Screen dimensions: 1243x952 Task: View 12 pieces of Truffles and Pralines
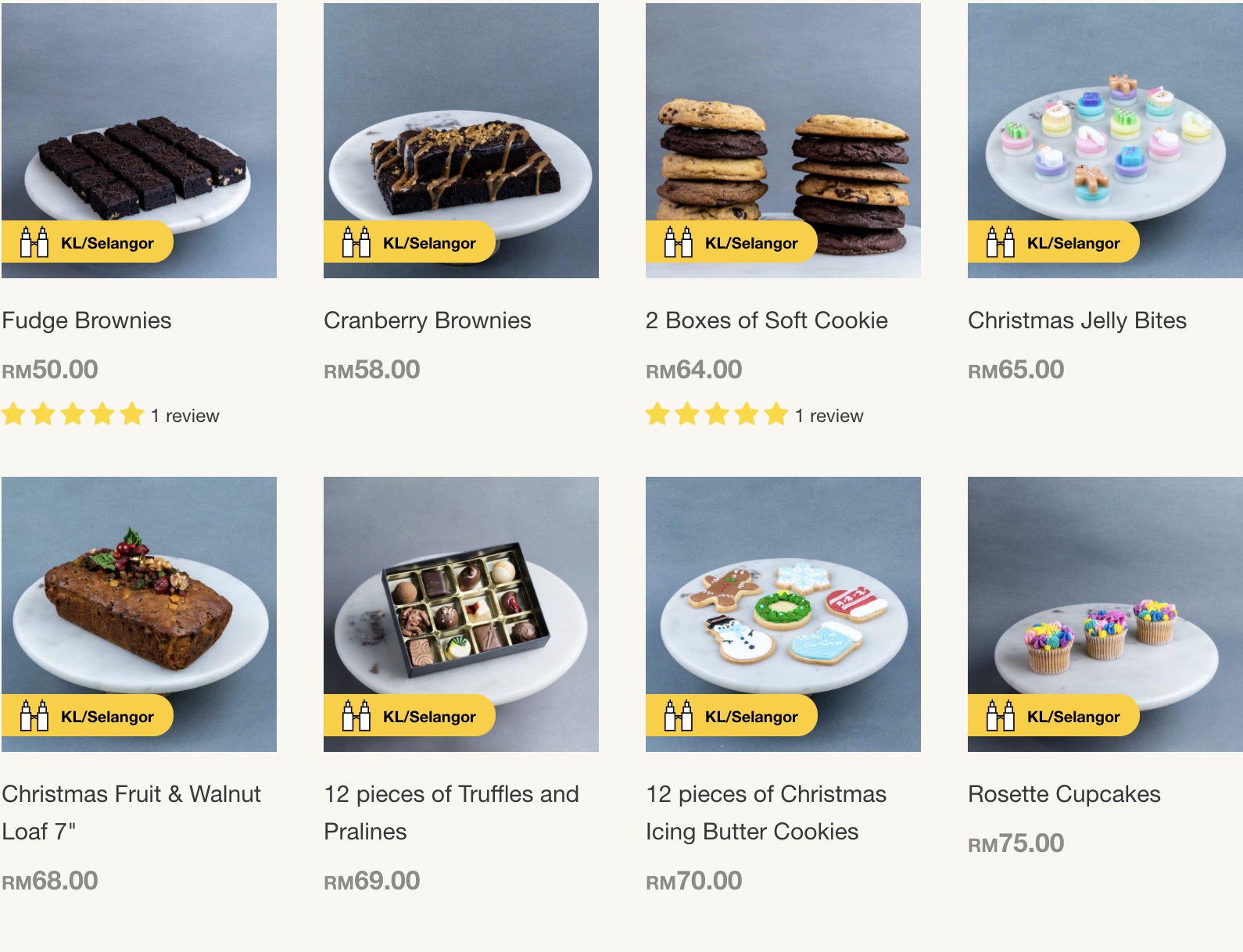pos(452,813)
